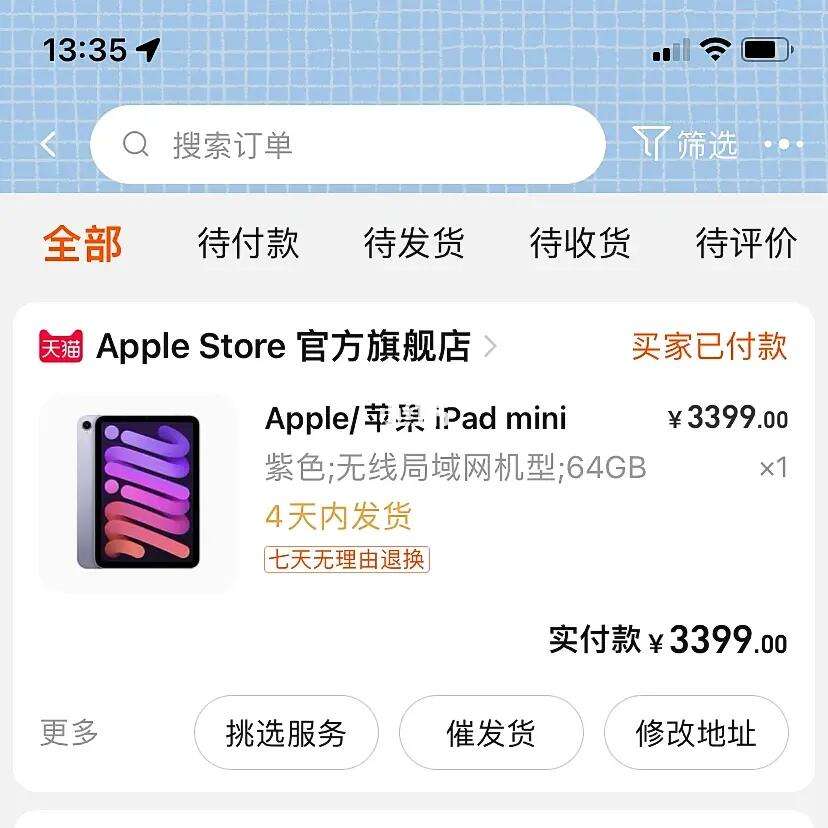Open the three-dot overflow menu
The height and width of the screenshot is (828, 828).
(x=784, y=145)
